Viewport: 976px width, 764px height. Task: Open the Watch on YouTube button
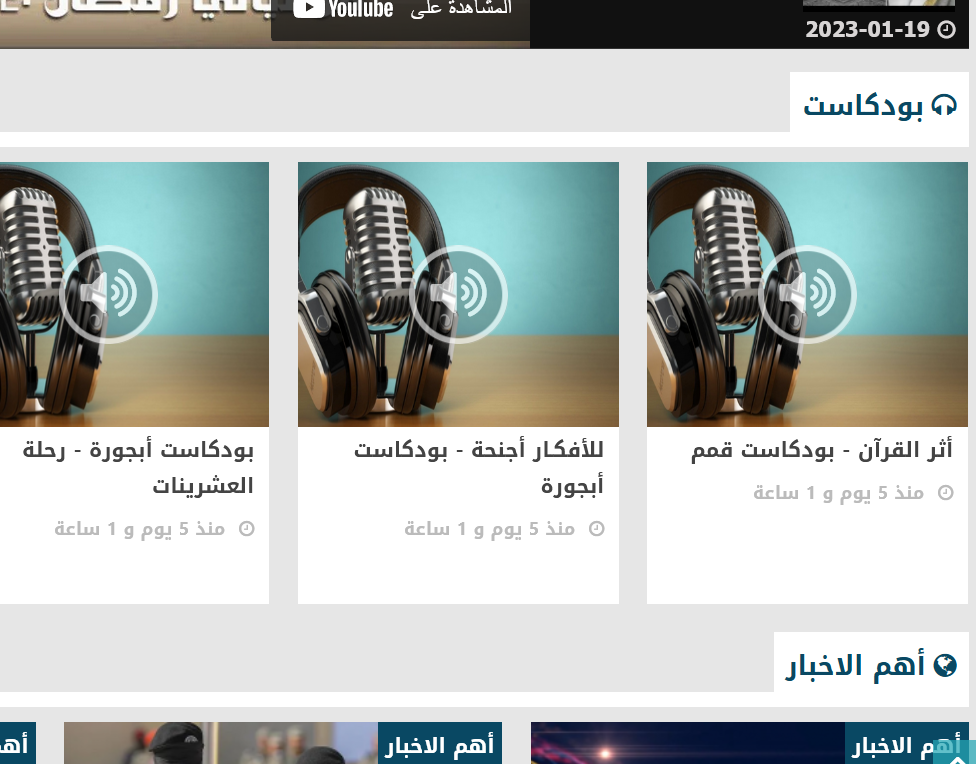[401, 10]
